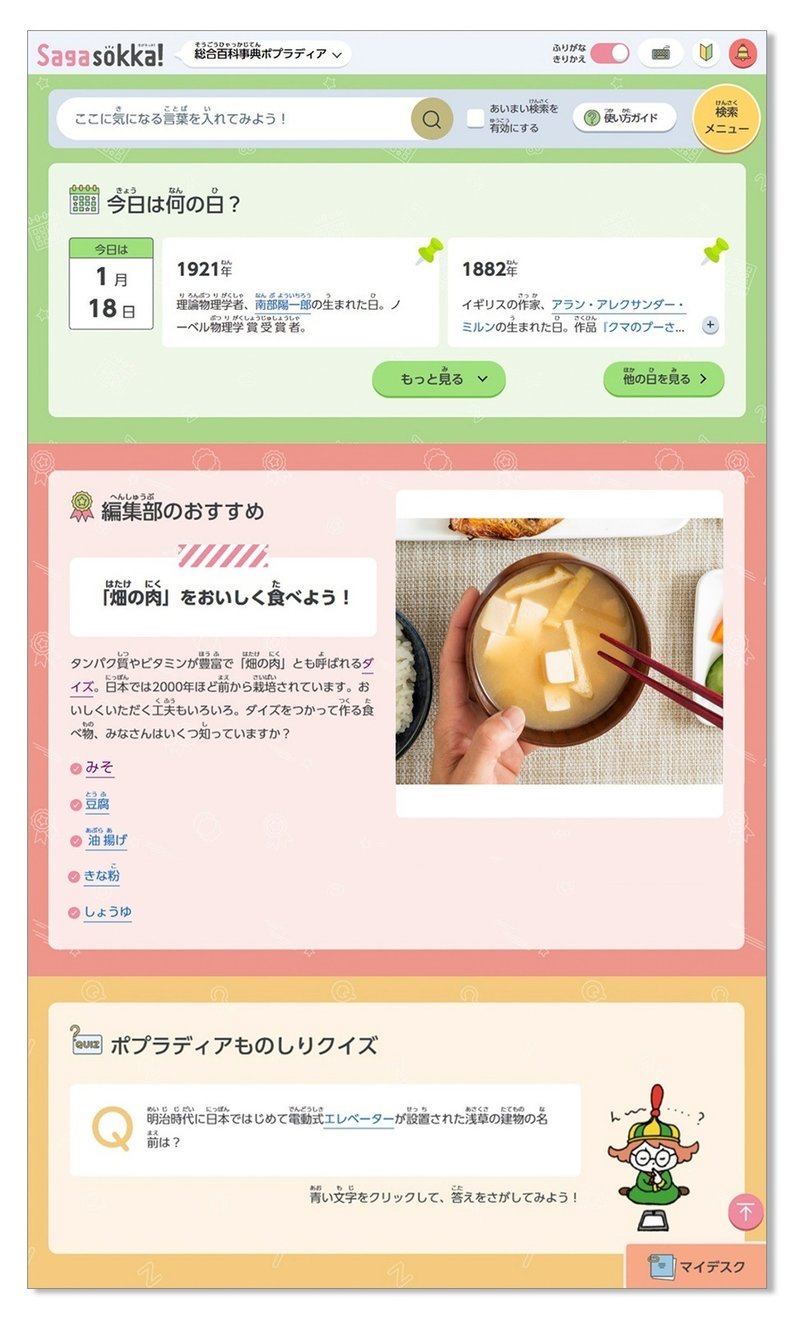The image size is (800, 1320).
Task: Open the encyclopedia selector dropdown
Action: tap(266, 54)
